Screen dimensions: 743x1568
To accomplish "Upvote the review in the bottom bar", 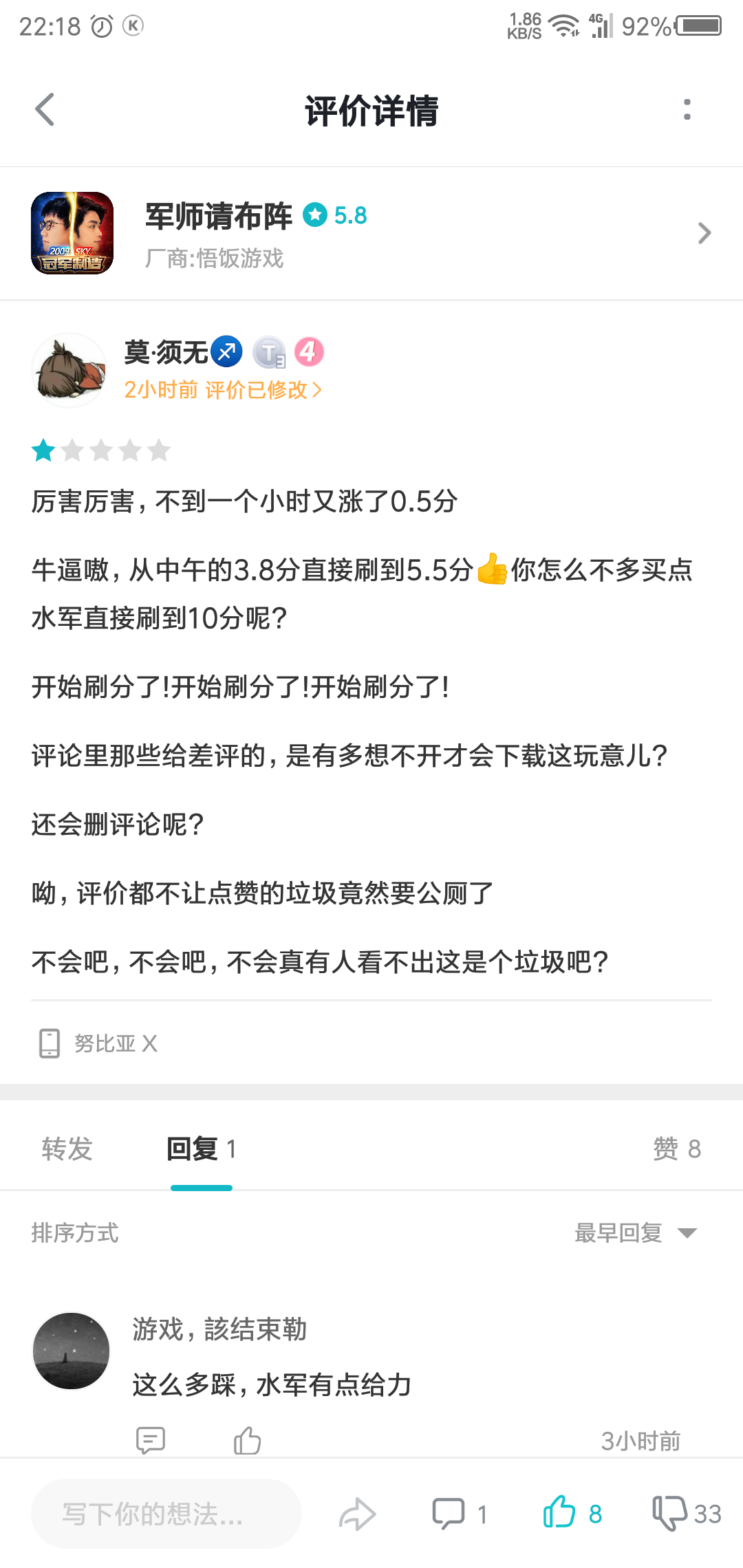I will (572, 1514).
